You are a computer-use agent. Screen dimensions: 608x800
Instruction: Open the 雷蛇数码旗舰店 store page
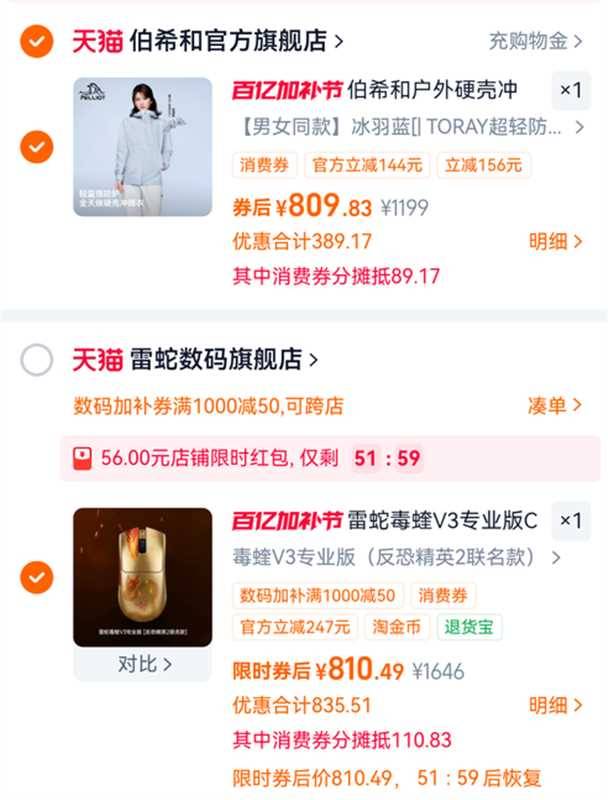[x=224, y=359]
